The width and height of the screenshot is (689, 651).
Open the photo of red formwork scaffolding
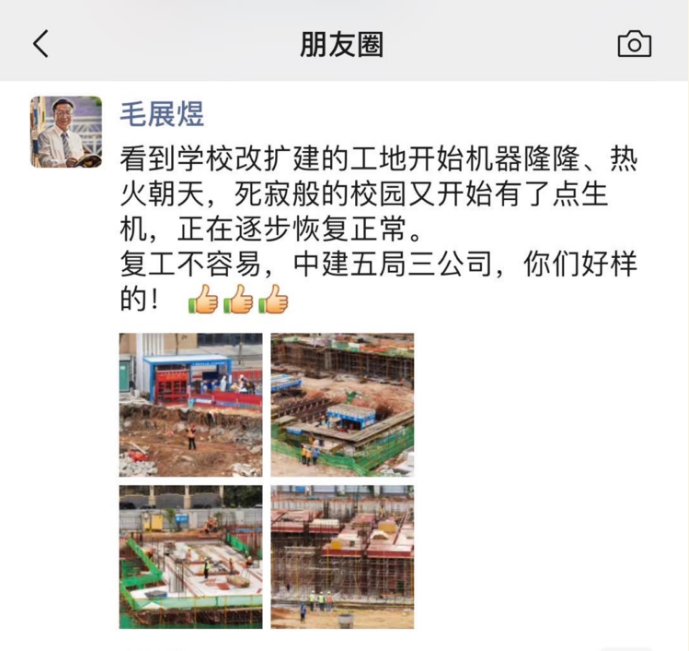342,556
